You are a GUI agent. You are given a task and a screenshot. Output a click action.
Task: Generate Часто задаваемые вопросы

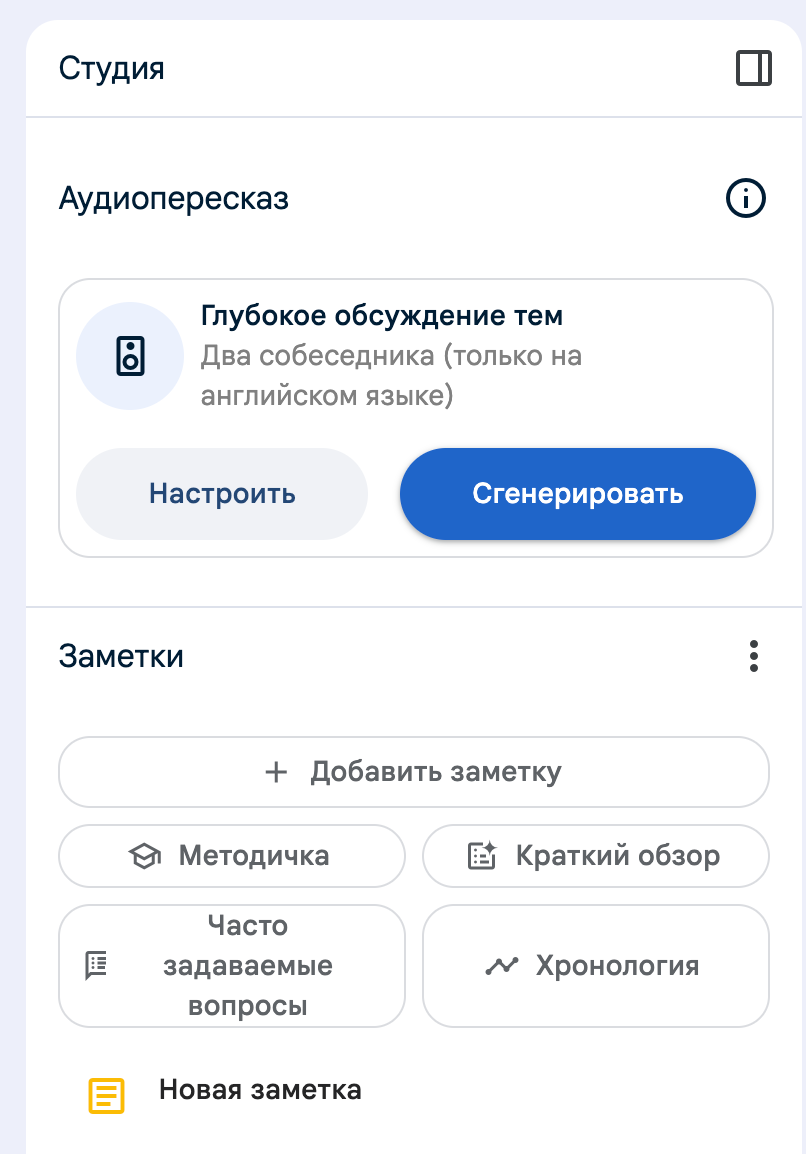coord(232,966)
